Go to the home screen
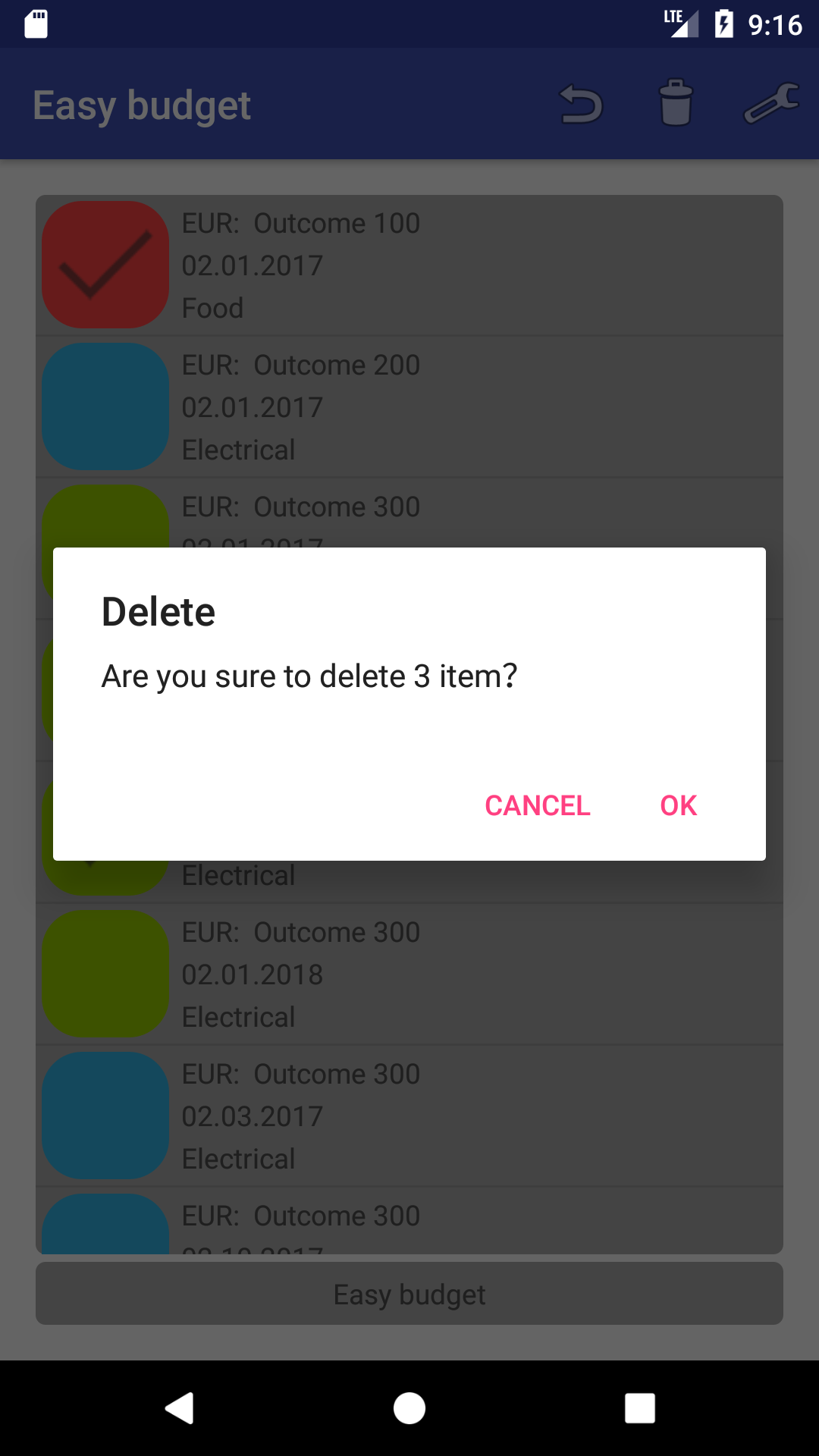The image size is (819, 1456). coord(409,1408)
